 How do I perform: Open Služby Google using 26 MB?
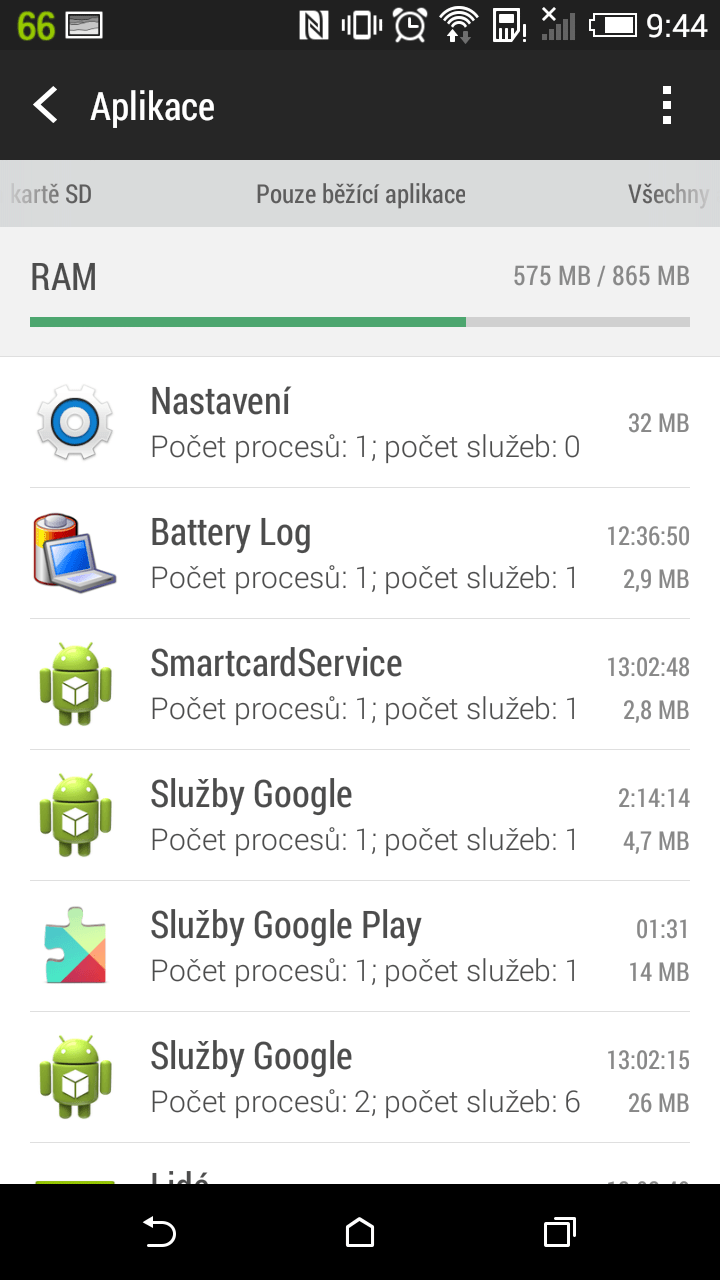(x=360, y=1078)
